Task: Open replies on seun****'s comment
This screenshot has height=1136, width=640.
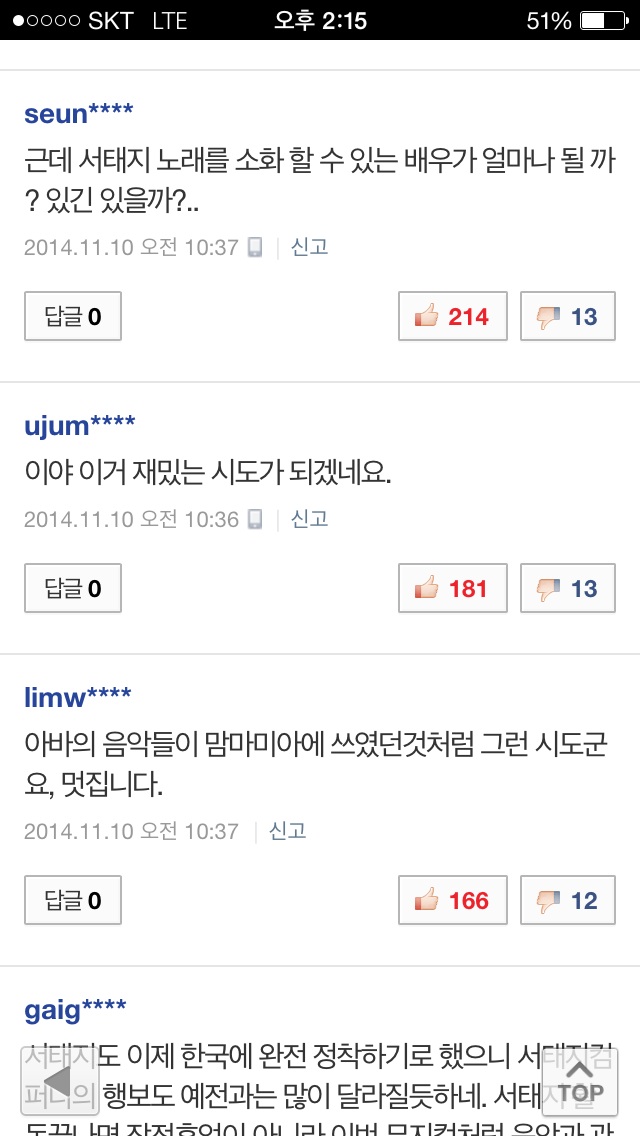Action: (x=72, y=317)
